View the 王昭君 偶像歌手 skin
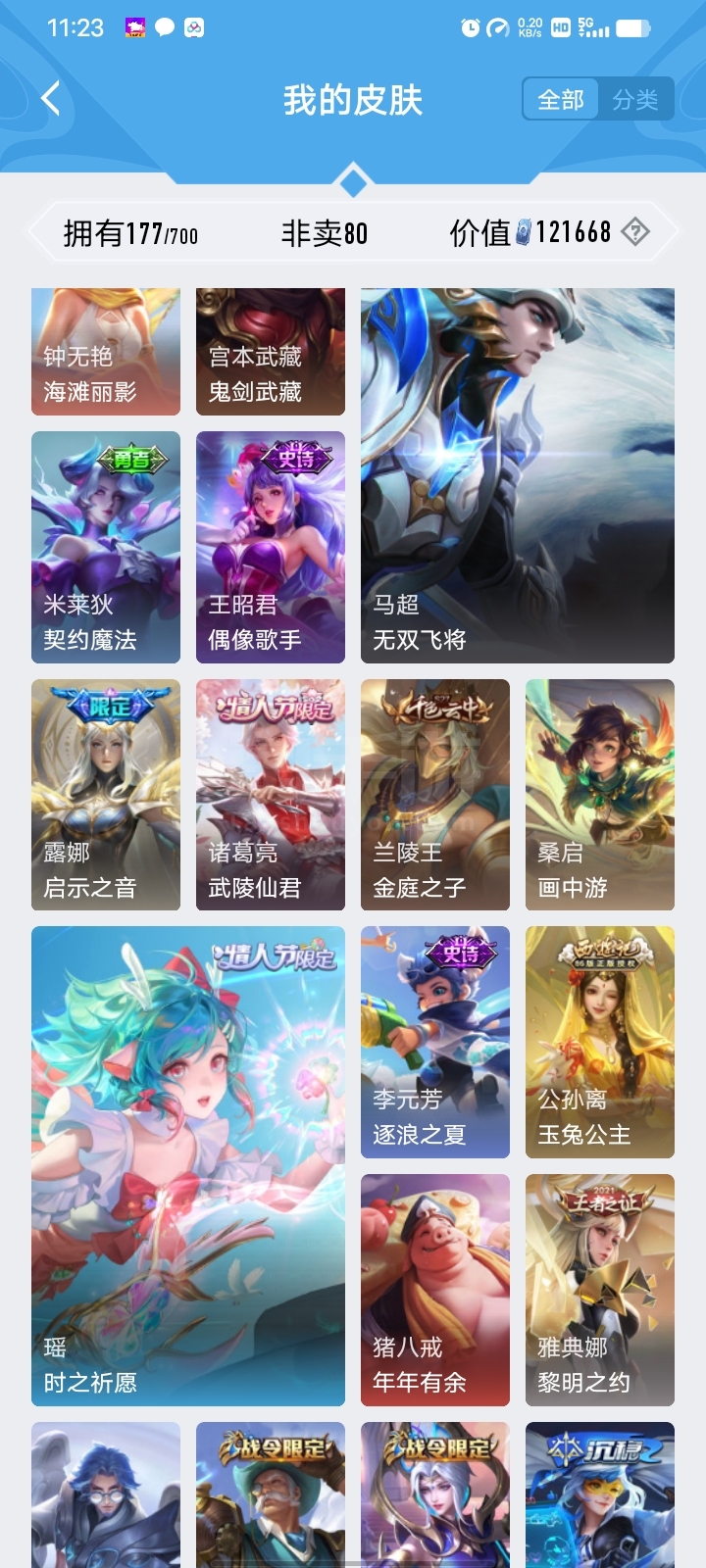 pos(271,547)
